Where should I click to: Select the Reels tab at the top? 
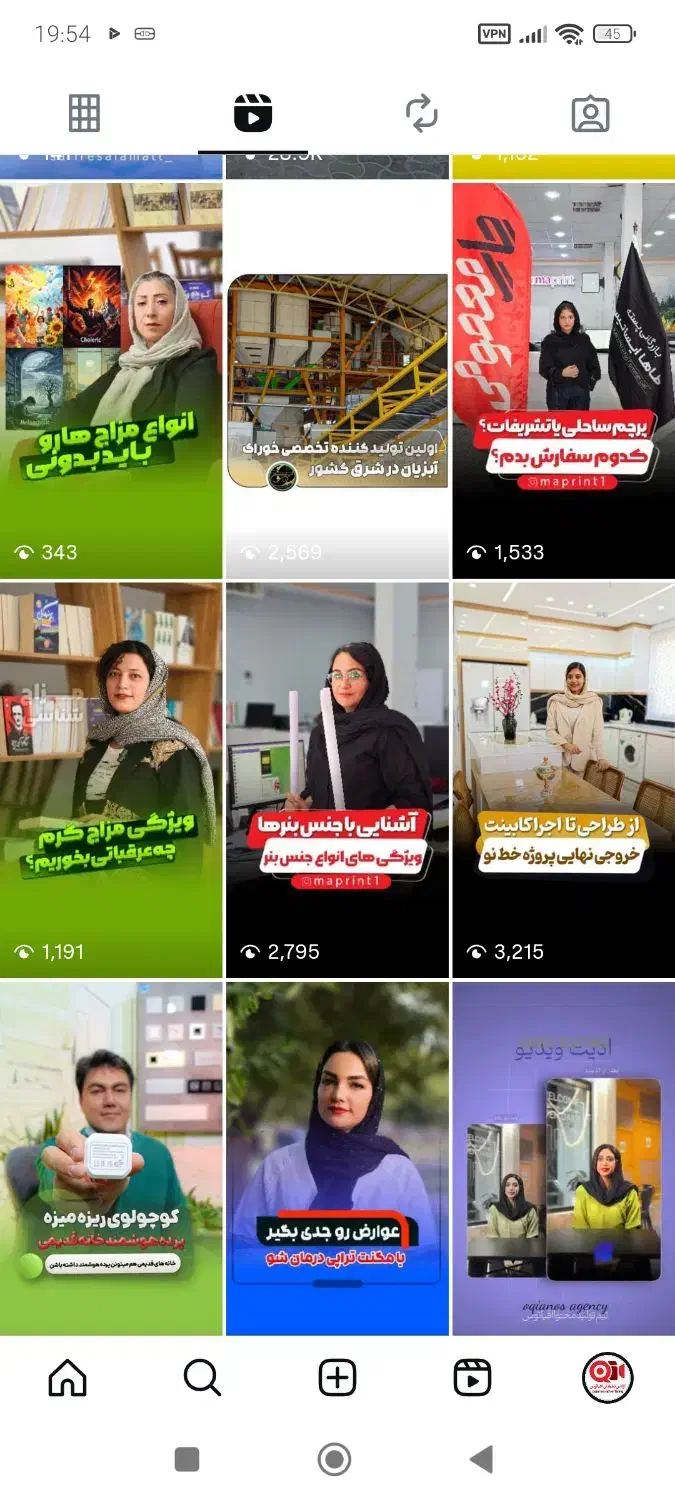point(253,114)
